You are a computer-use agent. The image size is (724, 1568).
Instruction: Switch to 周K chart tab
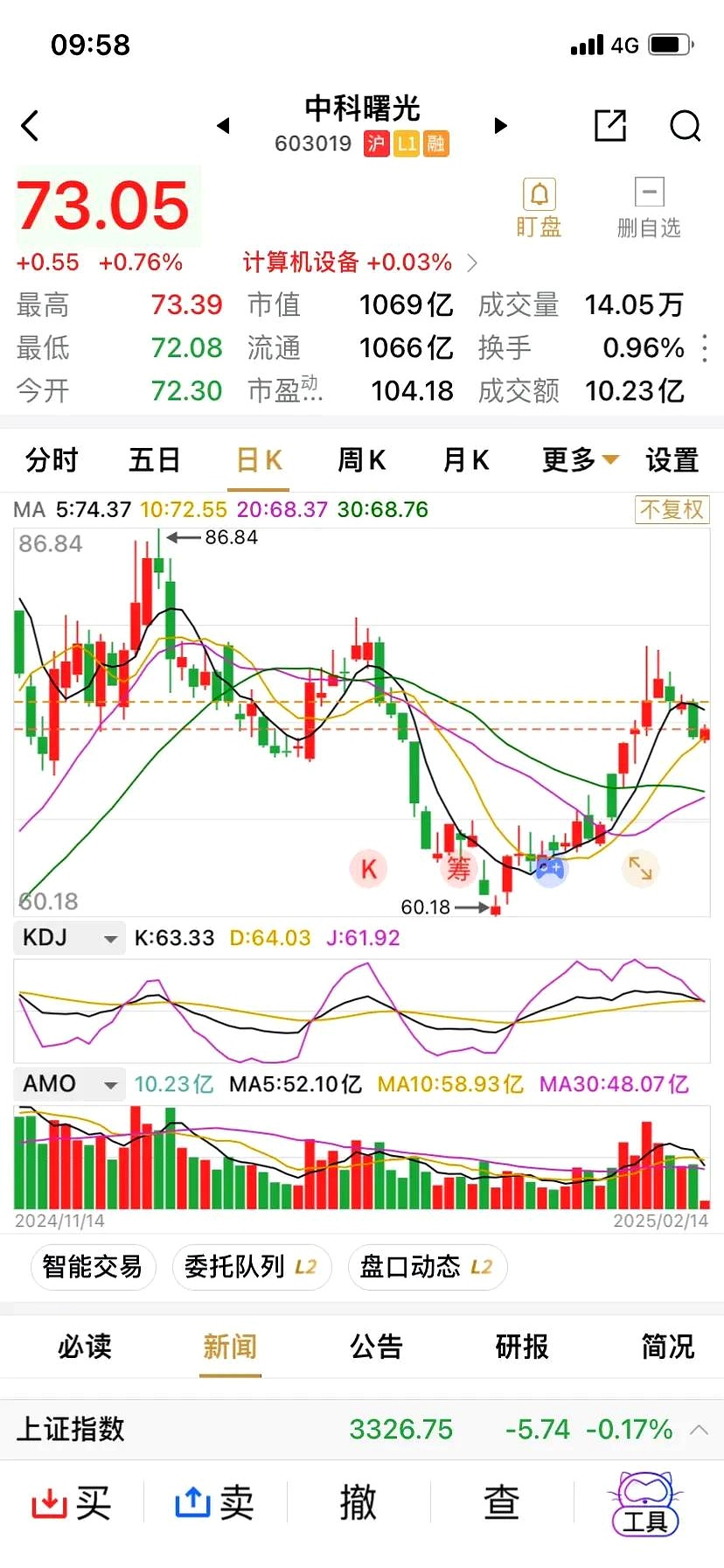[362, 459]
